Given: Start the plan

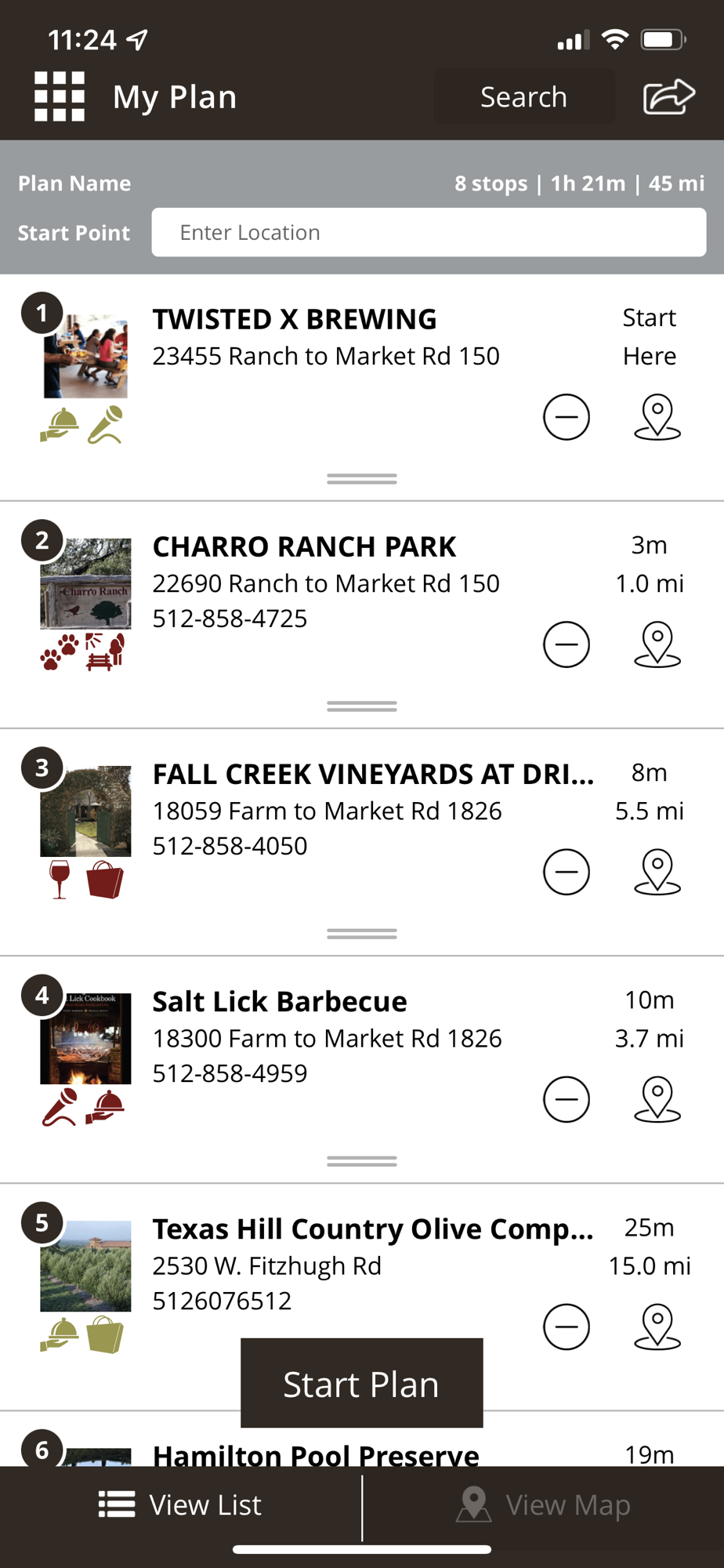Looking at the screenshot, I should tap(361, 1384).
